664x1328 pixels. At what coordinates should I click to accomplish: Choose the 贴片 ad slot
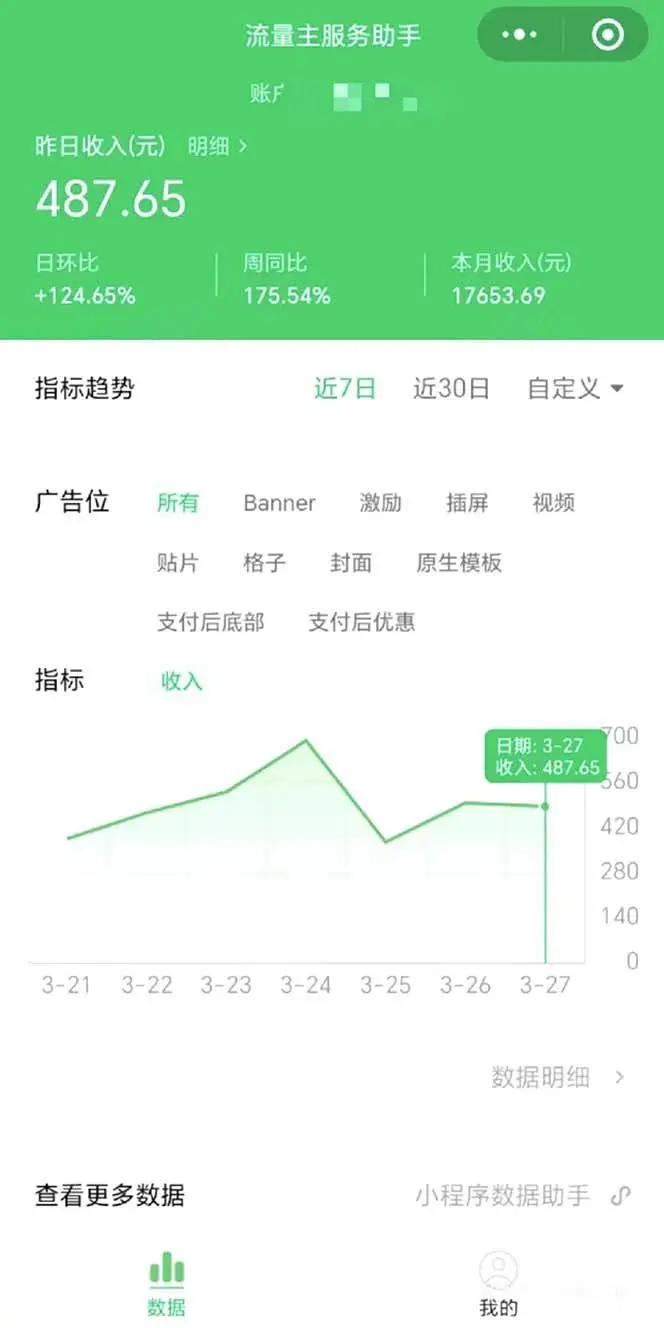coord(178,563)
